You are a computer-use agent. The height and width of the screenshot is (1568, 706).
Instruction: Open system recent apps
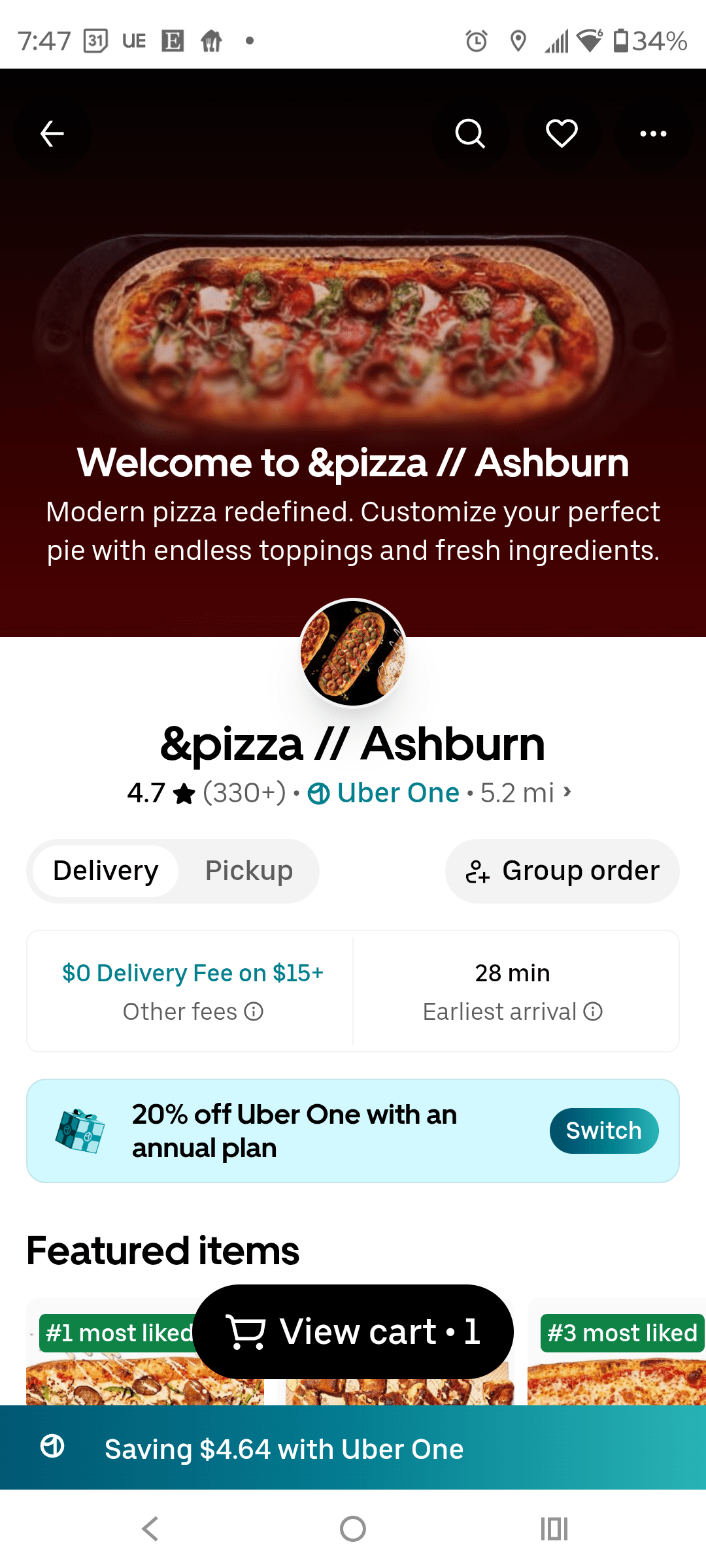(x=554, y=1529)
